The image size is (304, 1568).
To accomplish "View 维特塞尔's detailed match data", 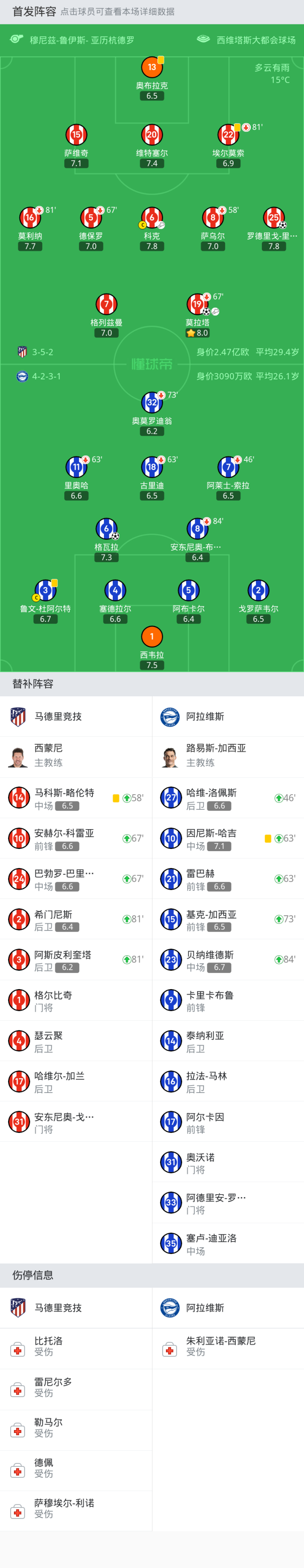I will click(152, 146).
